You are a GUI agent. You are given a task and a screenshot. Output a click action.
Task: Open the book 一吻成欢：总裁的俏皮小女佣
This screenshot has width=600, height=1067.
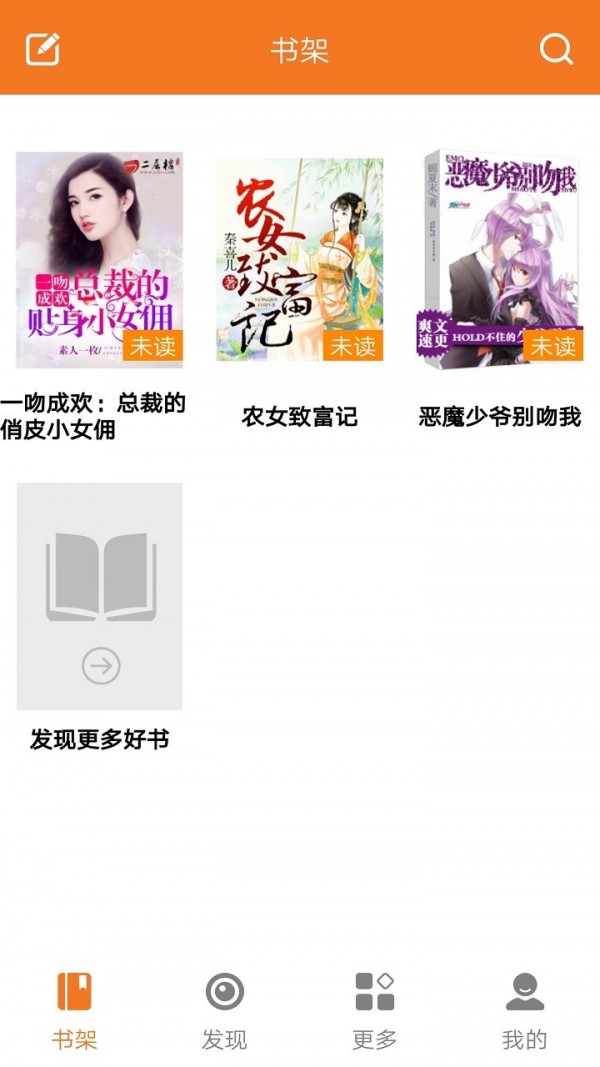point(100,260)
